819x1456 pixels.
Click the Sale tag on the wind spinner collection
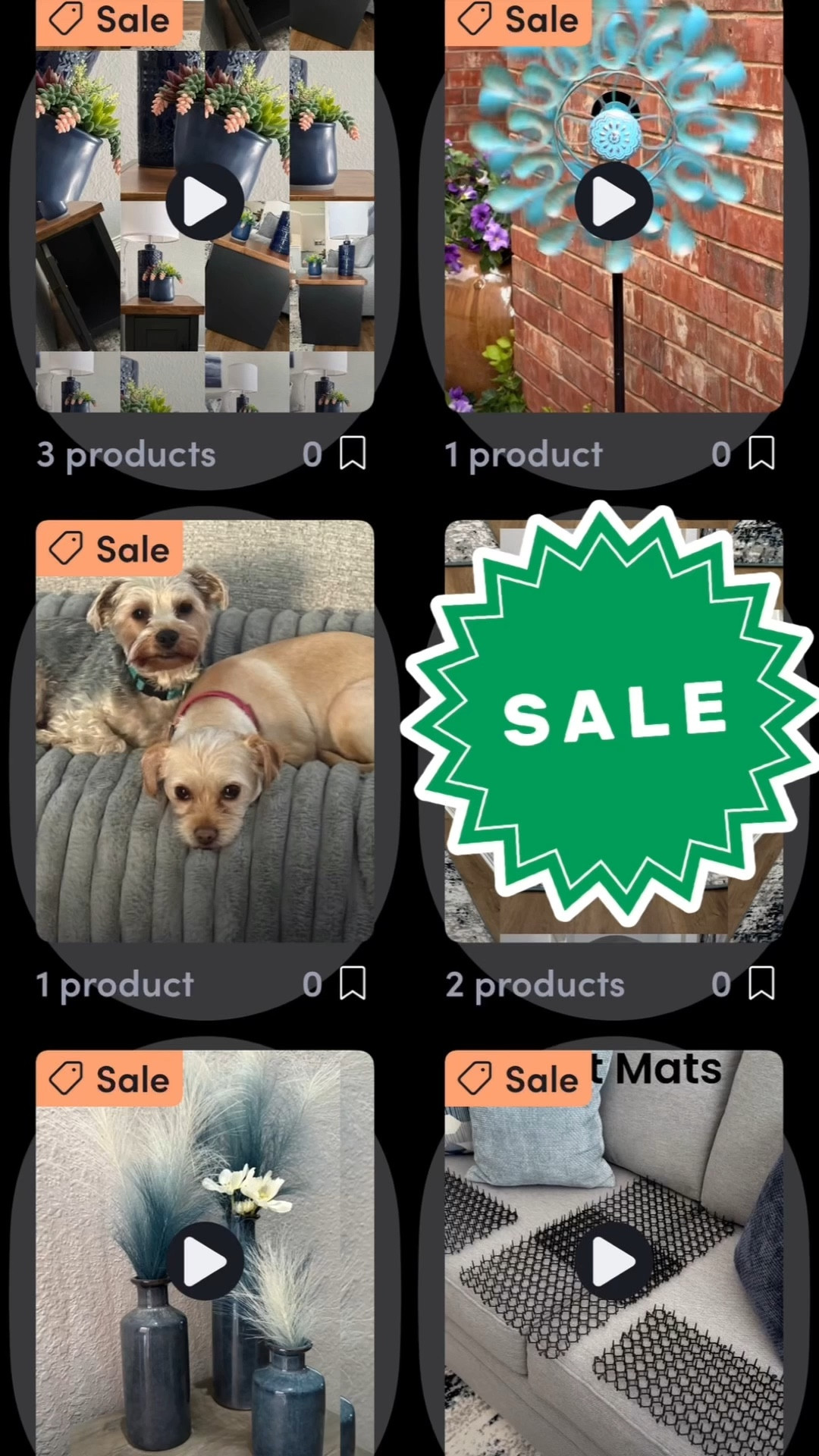point(518,20)
